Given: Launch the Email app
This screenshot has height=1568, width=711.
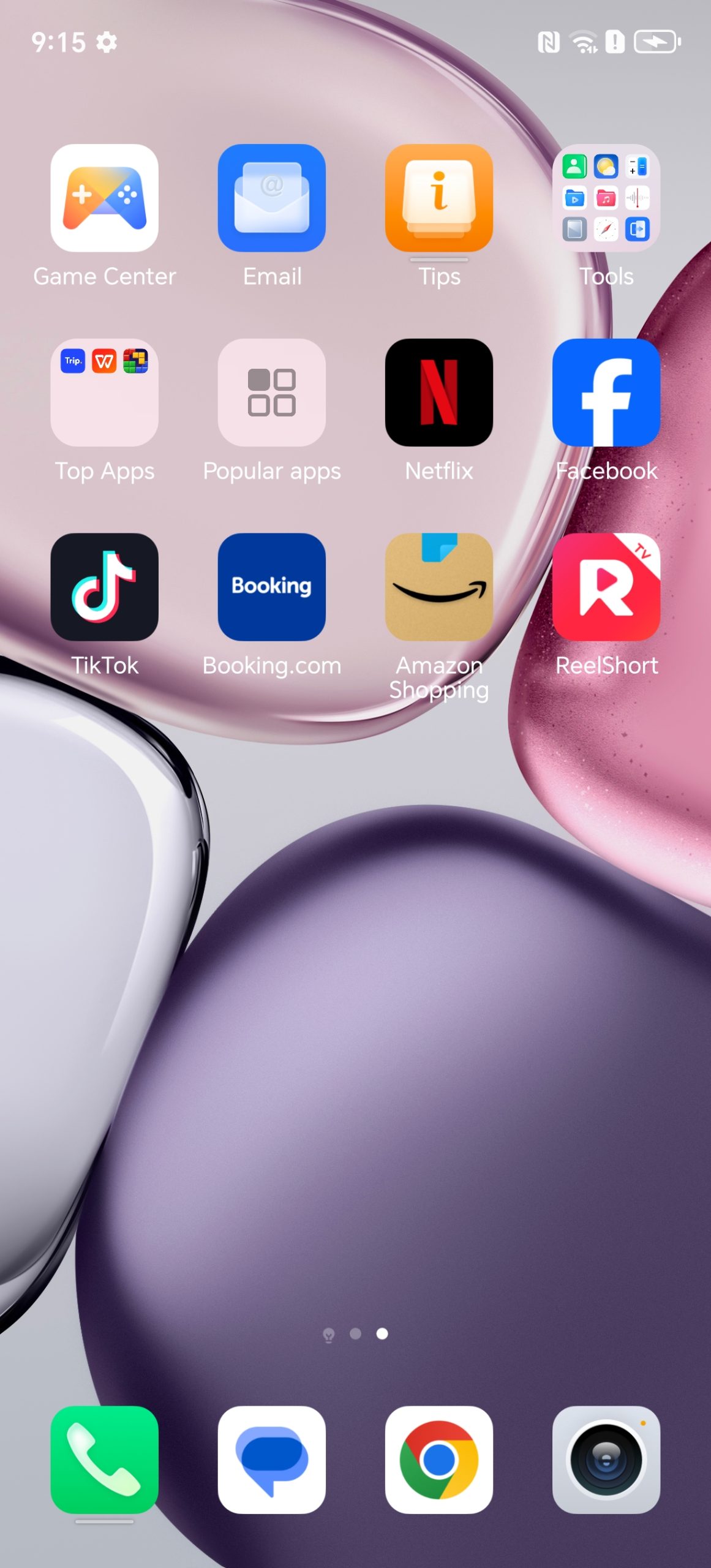Looking at the screenshot, I should 271,198.
